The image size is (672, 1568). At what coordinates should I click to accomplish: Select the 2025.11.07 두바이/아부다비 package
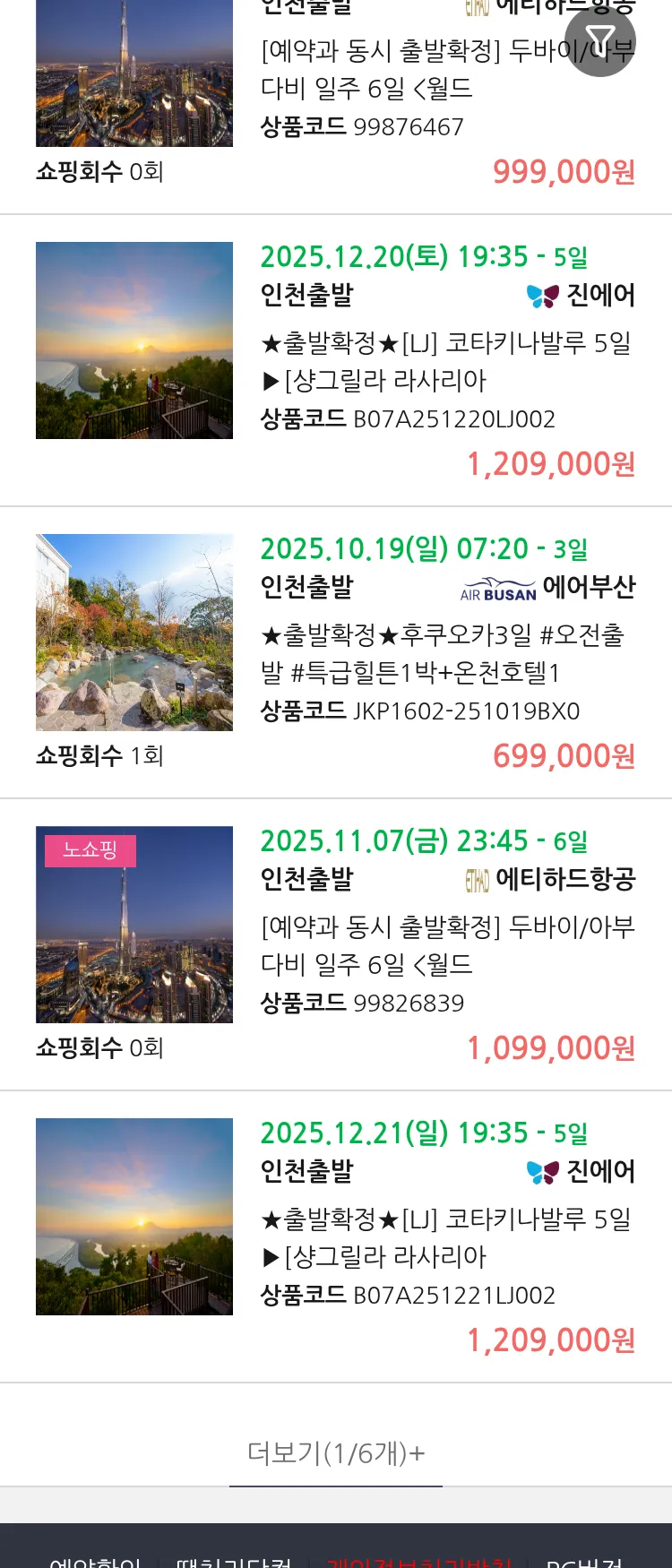pyautogui.click(x=445, y=945)
